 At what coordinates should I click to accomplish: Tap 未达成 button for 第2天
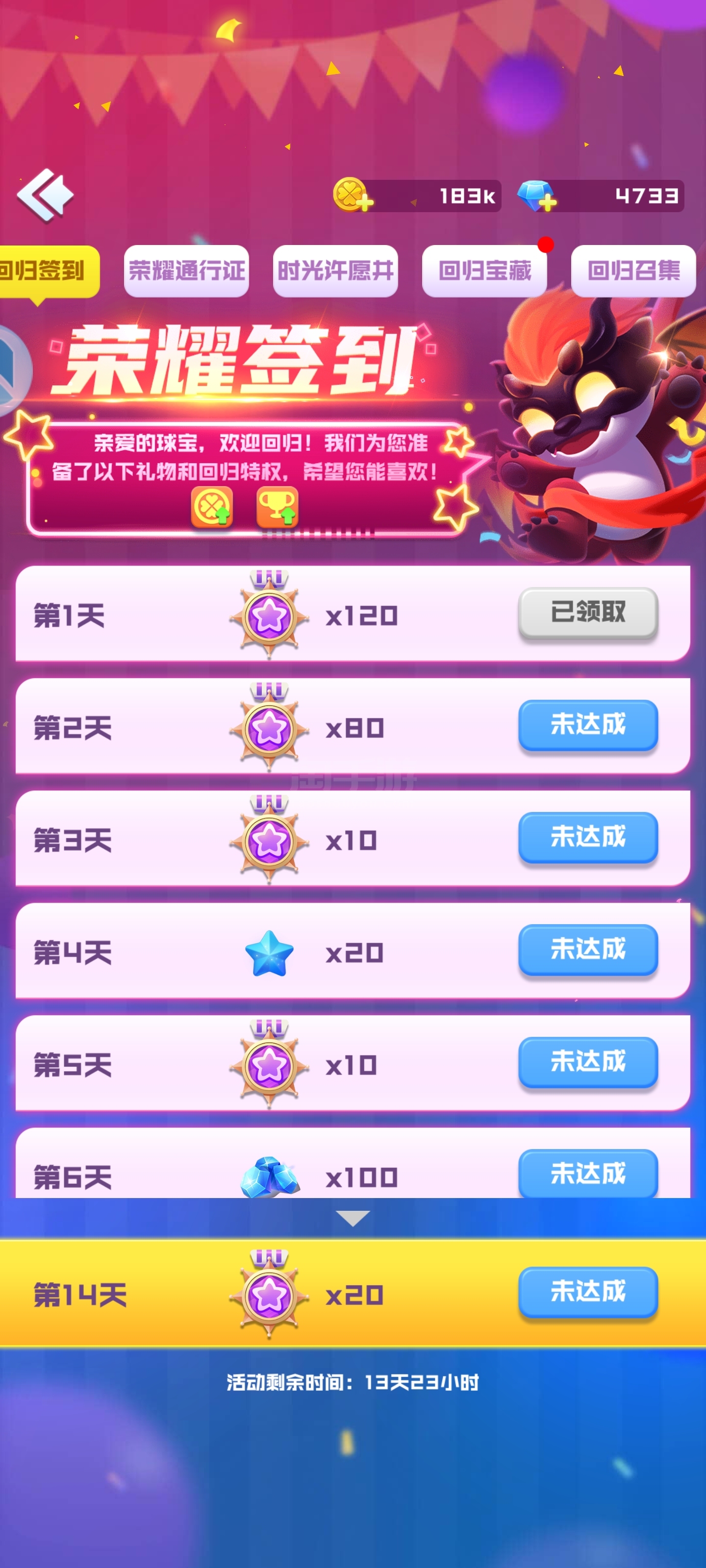click(x=588, y=725)
